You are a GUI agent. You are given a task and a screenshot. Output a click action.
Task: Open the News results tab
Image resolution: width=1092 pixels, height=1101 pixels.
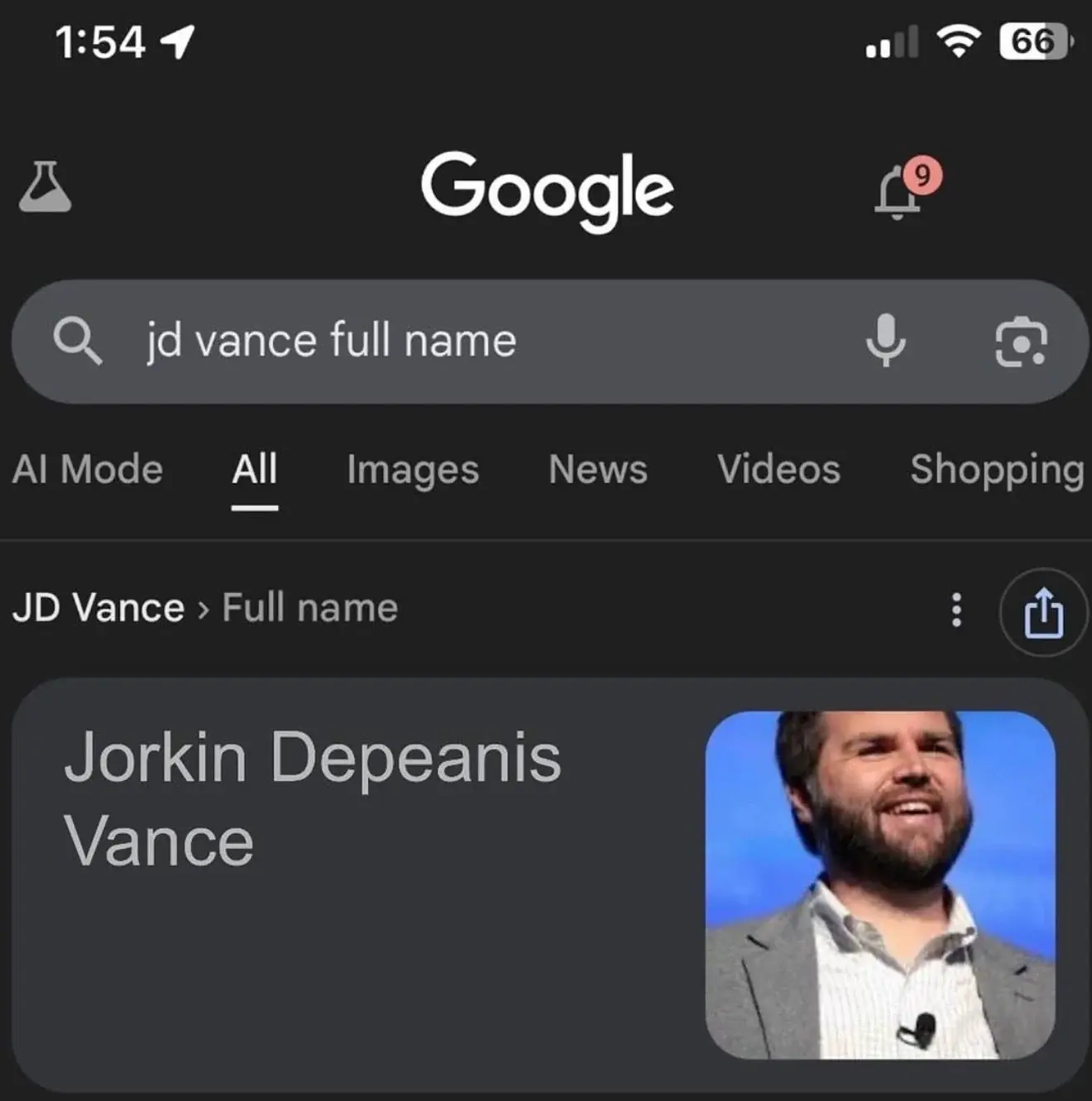[x=597, y=469]
